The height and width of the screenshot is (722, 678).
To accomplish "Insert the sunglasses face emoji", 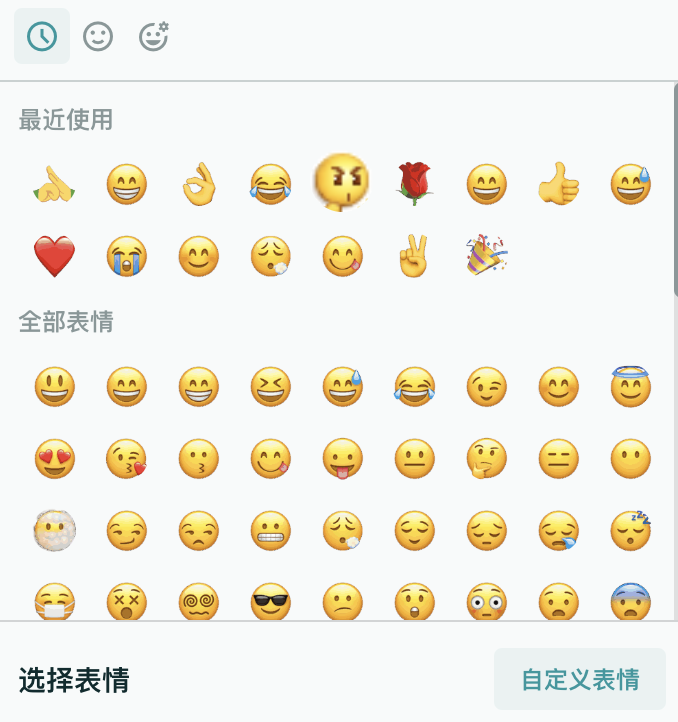I will pos(270,603).
